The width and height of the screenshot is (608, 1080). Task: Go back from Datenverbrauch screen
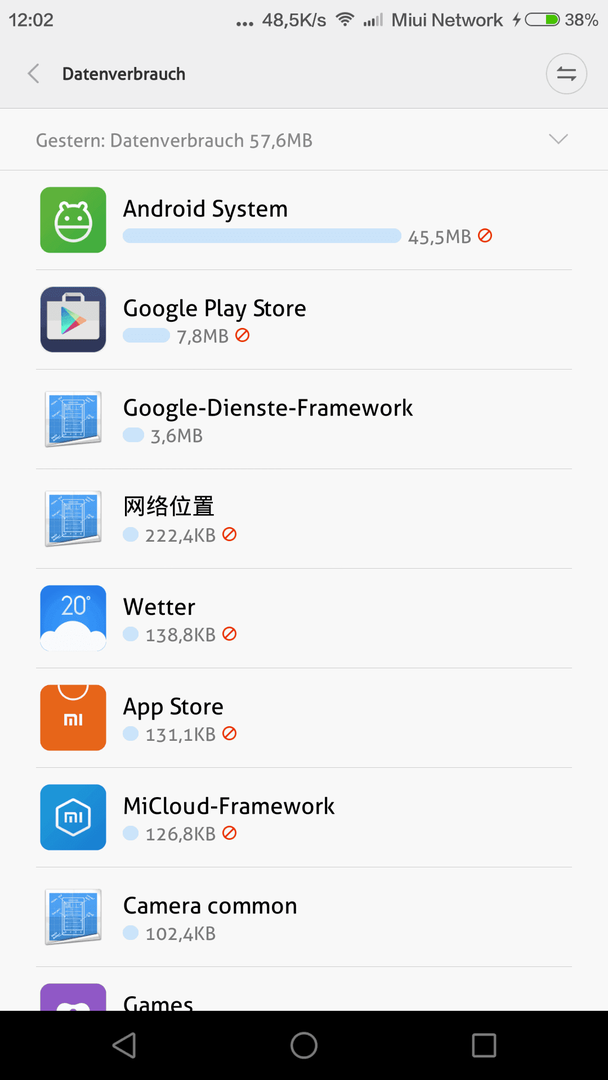pos(33,74)
